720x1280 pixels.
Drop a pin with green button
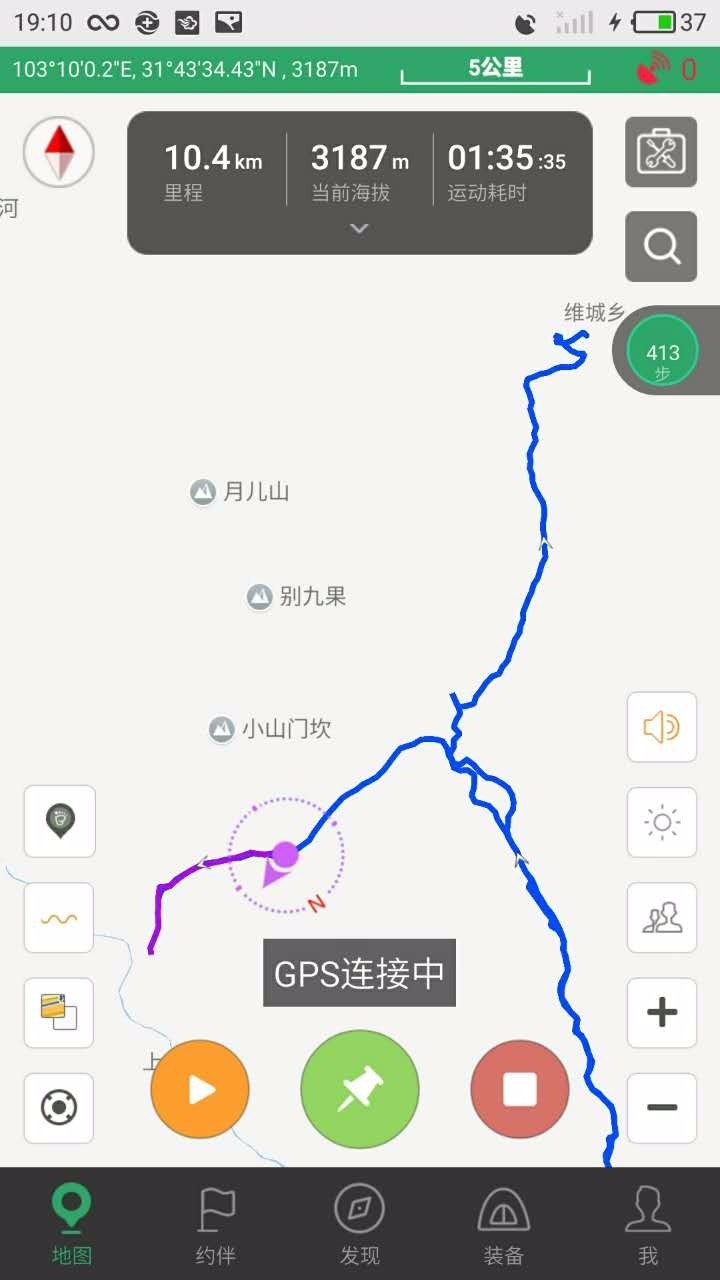(359, 1089)
